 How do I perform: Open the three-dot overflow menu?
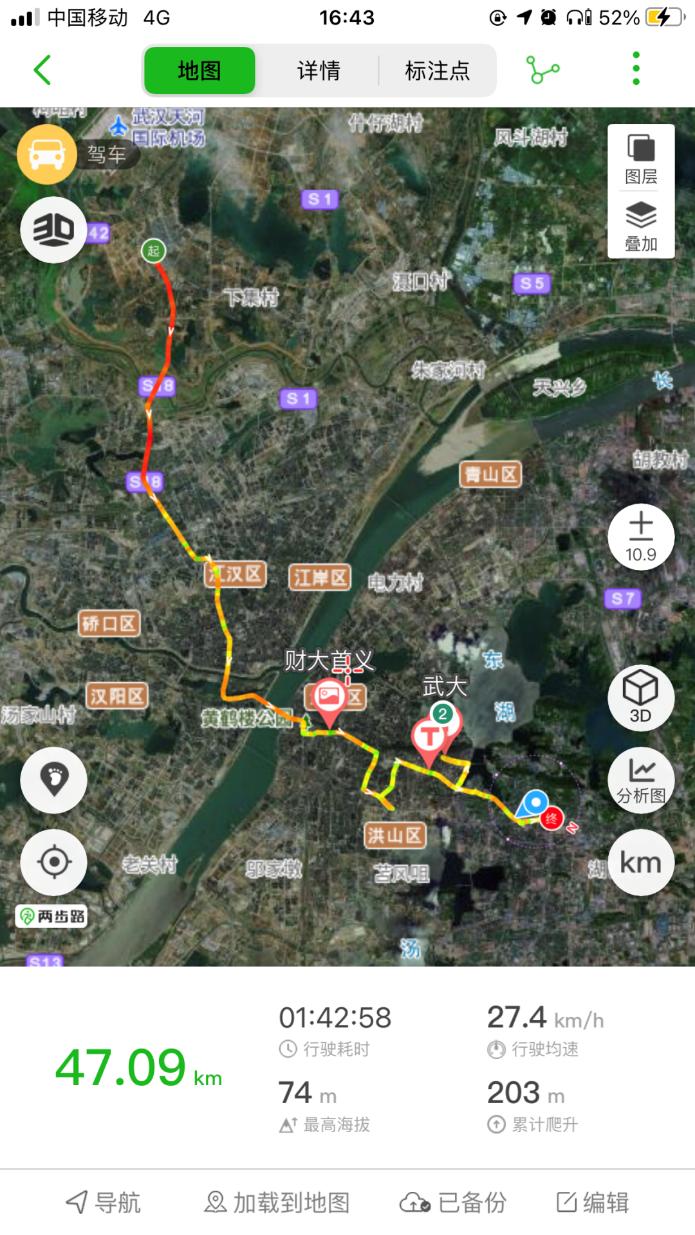click(636, 69)
